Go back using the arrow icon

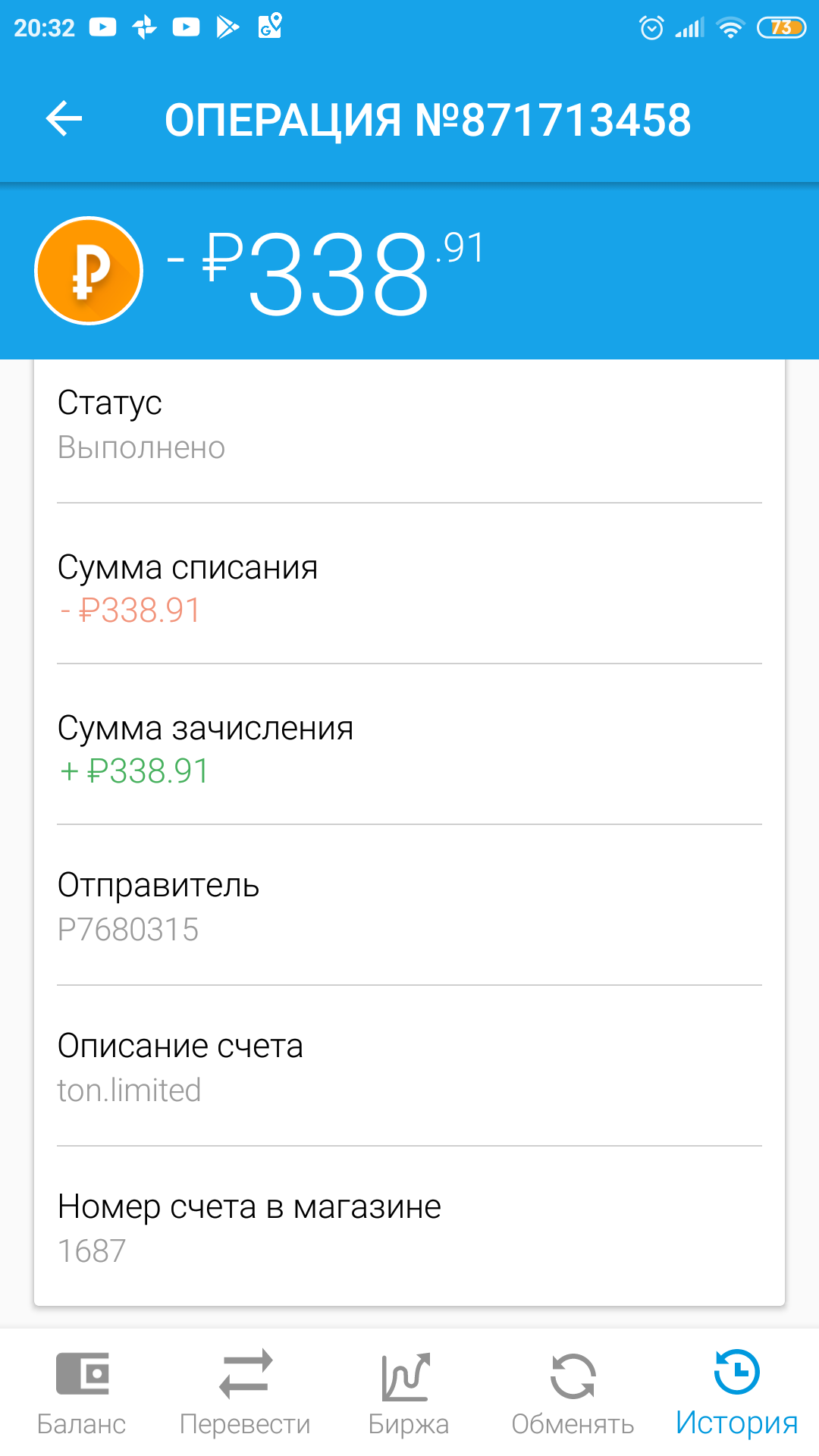pyautogui.click(x=64, y=119)
